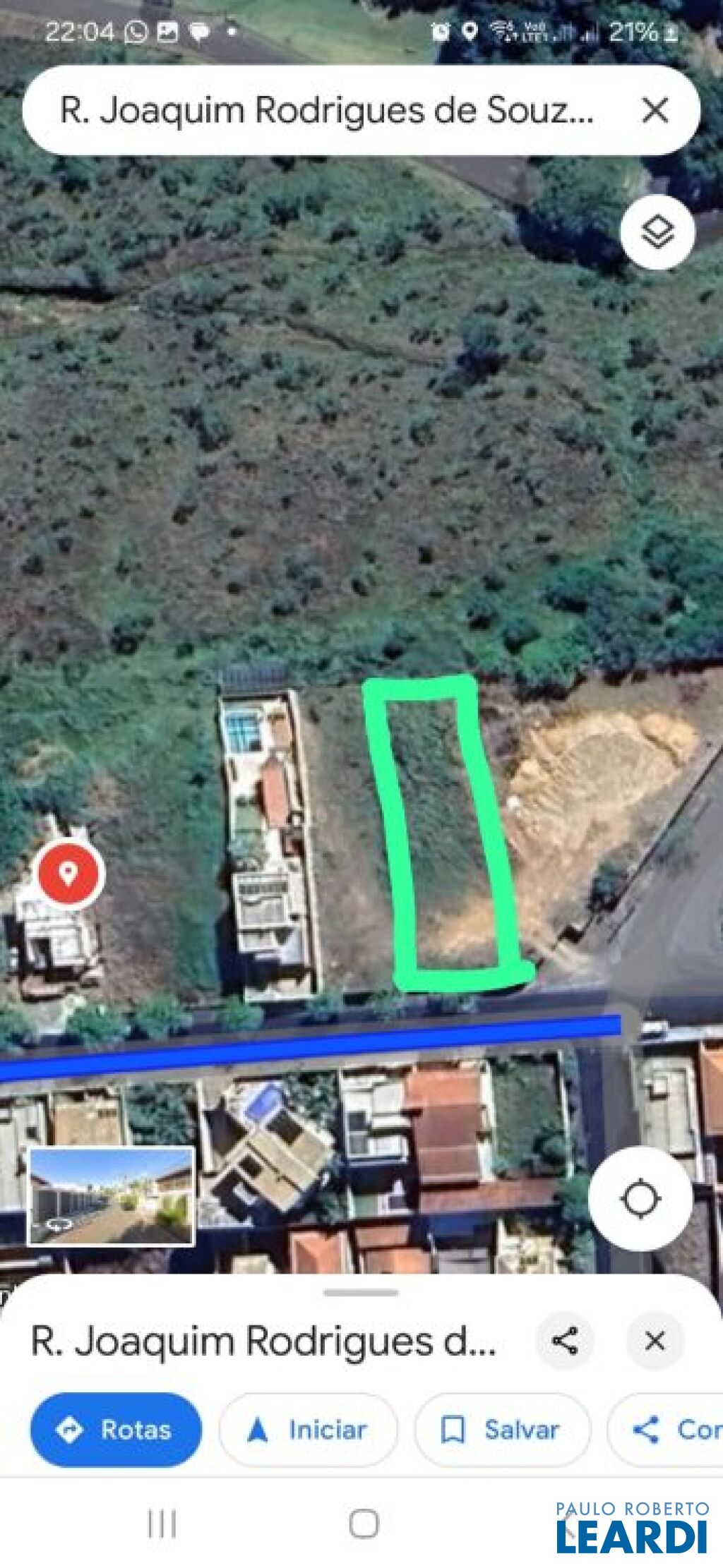This screenshot has height=1568, width=723.
Task: Save this place with Salvar
Action: click(502, 1430)
